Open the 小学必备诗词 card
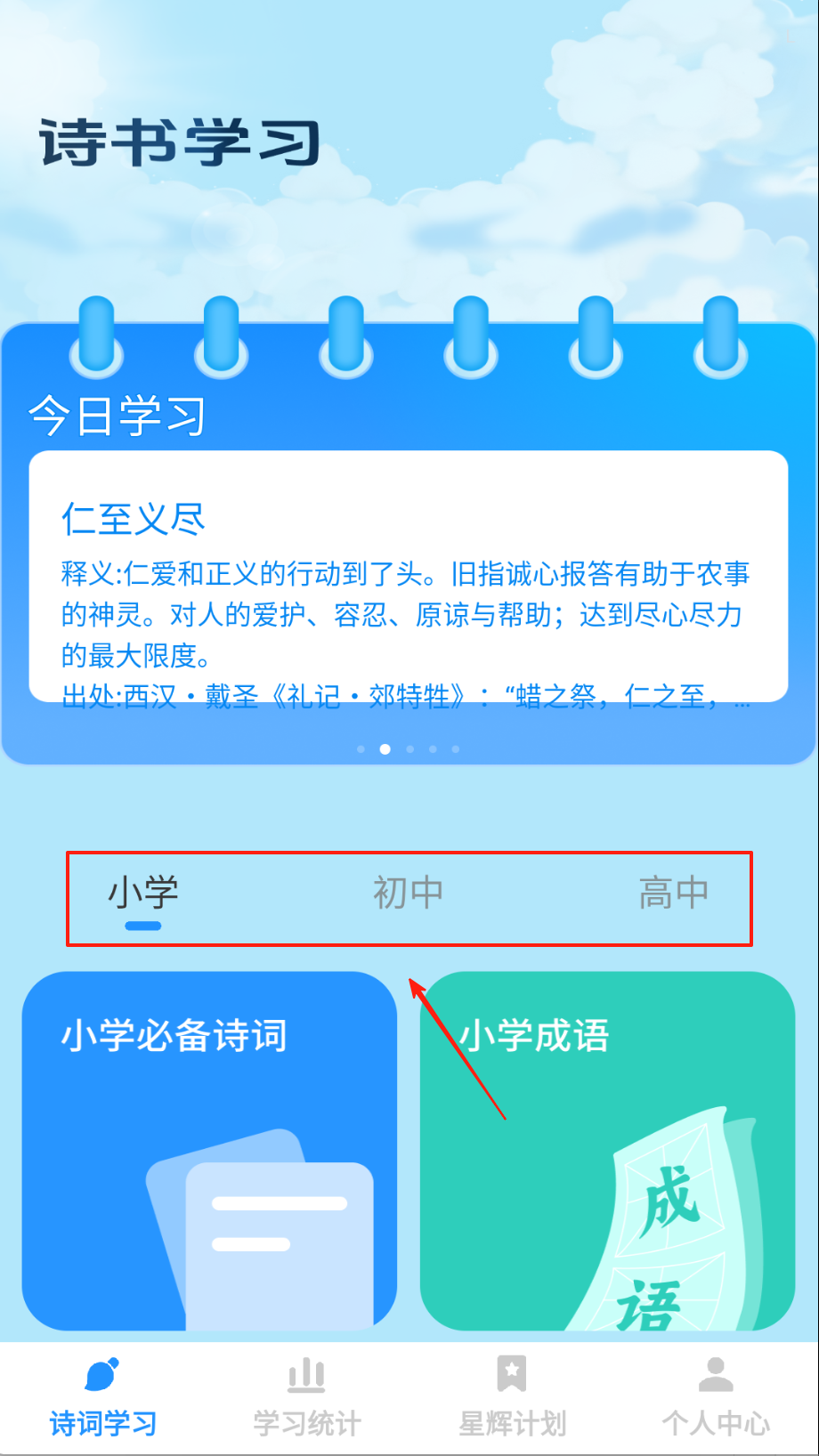 coord(209,1150)
